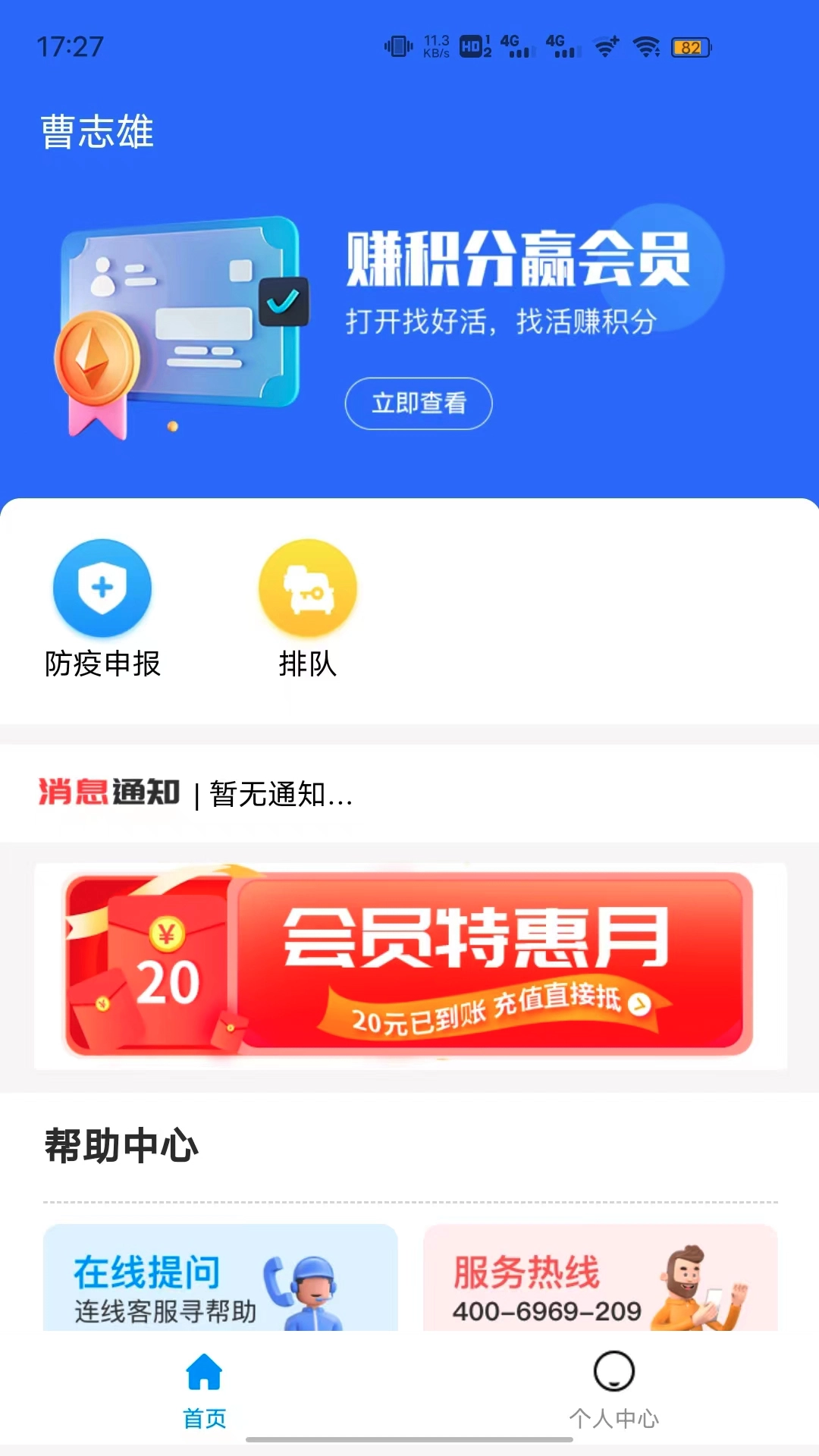The width and height of the screenshot is (819, 1456).
Task: Select the 首页 home tab
Action: (x=205, y=1387)
